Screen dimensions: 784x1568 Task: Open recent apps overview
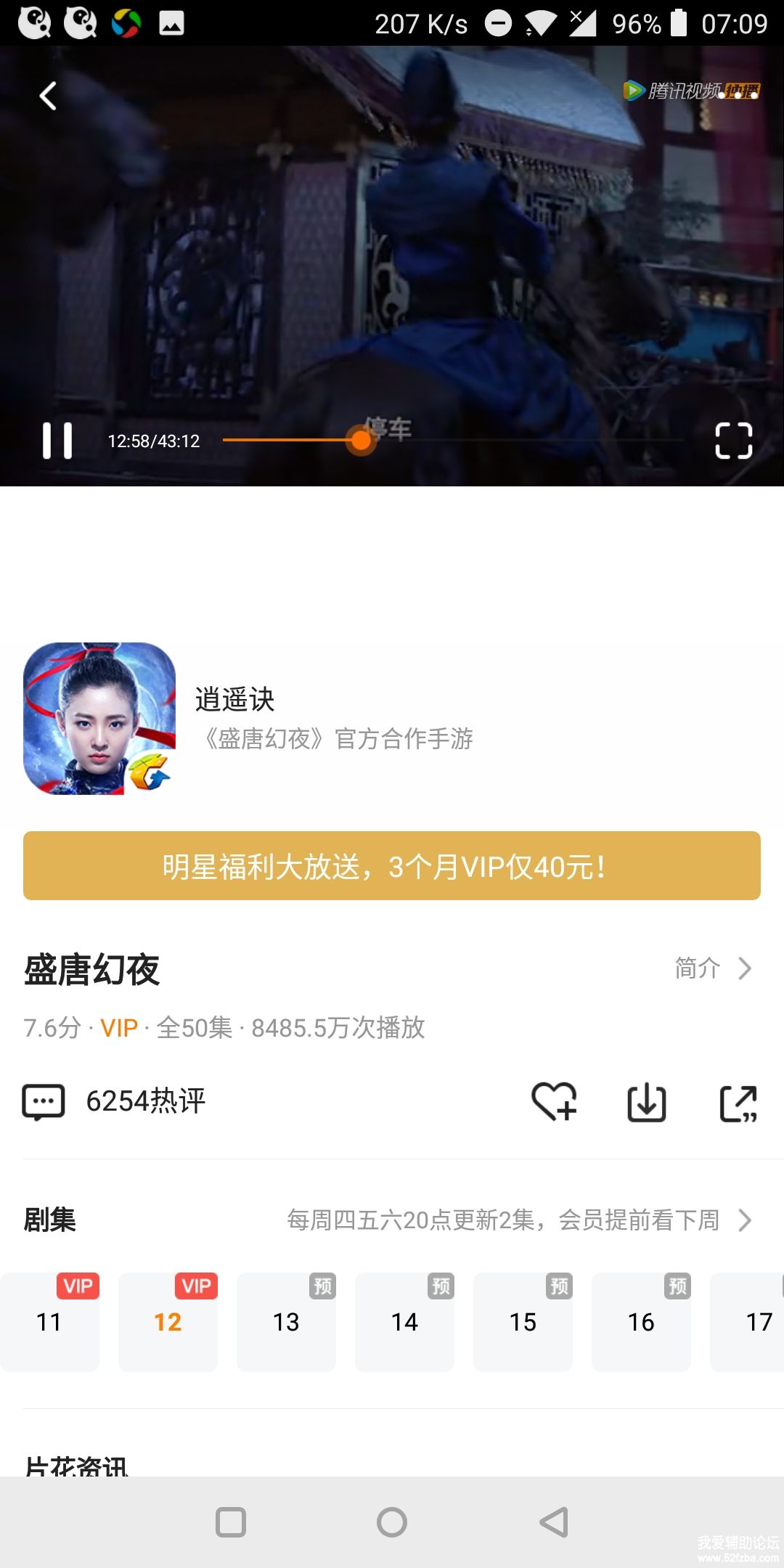(231, 1522)
